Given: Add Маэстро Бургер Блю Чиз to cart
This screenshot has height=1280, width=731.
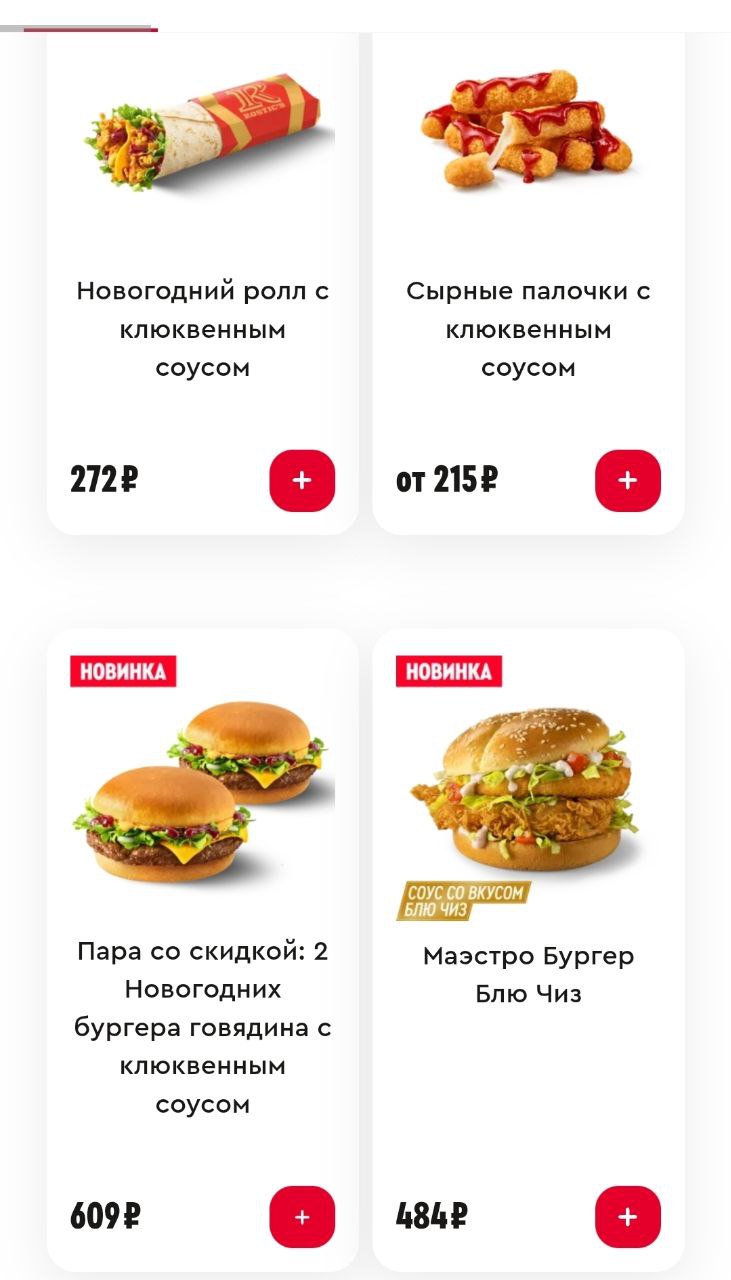Looking at the screenshot, I should click(627, 1217).
